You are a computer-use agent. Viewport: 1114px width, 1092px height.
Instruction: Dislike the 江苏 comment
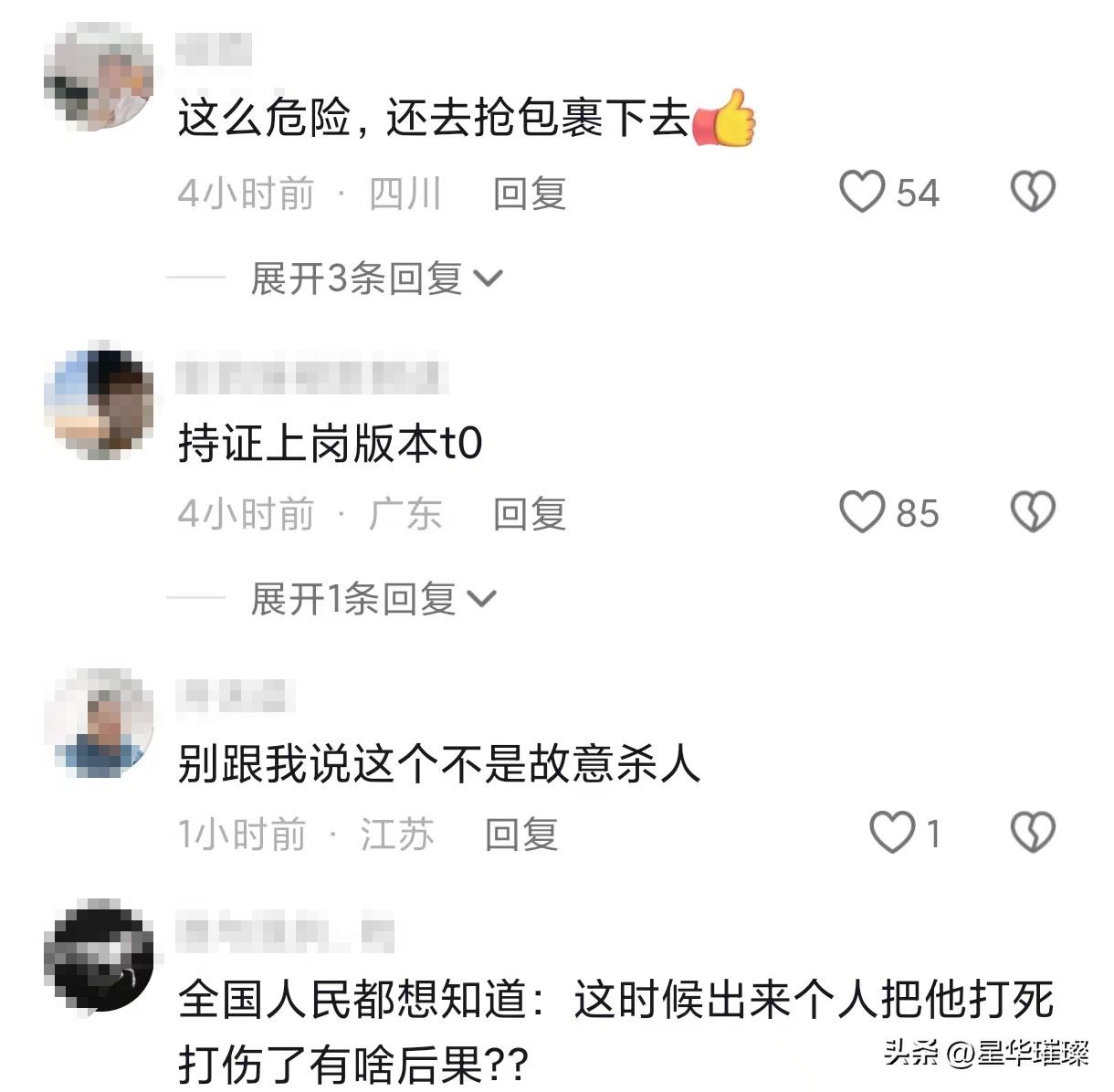point(1033,834)
